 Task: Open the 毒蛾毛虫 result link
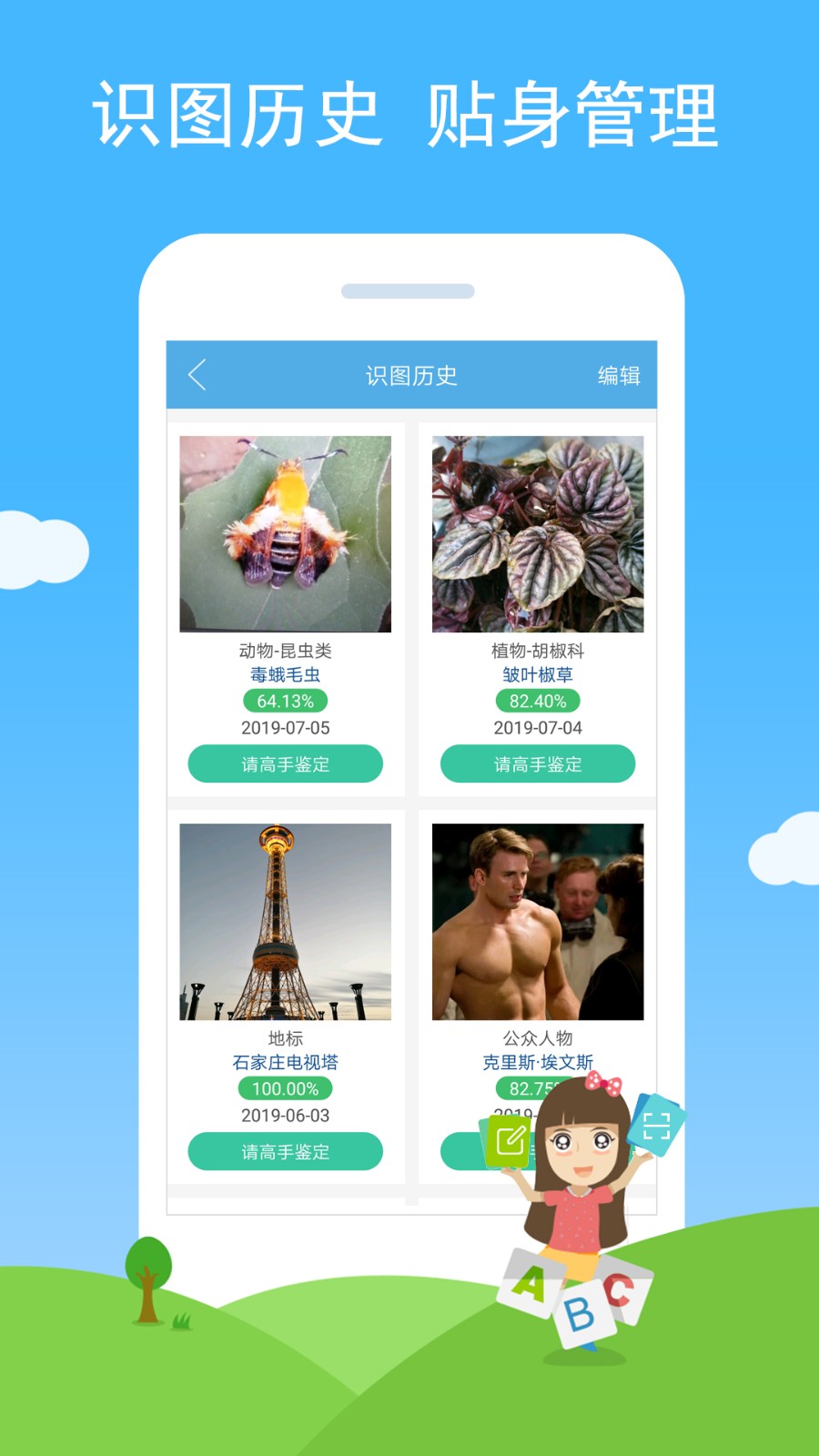point(284,674)
